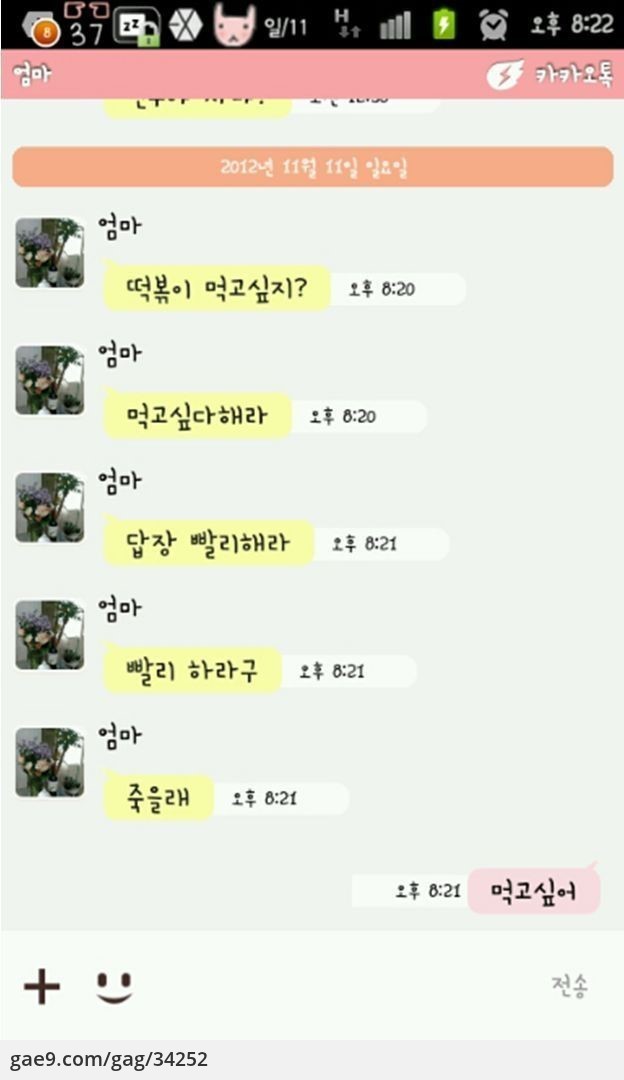The height and width of the screenshot is (1080, 624).
Task: Open the emoticon picker
Action: (114, 987)
